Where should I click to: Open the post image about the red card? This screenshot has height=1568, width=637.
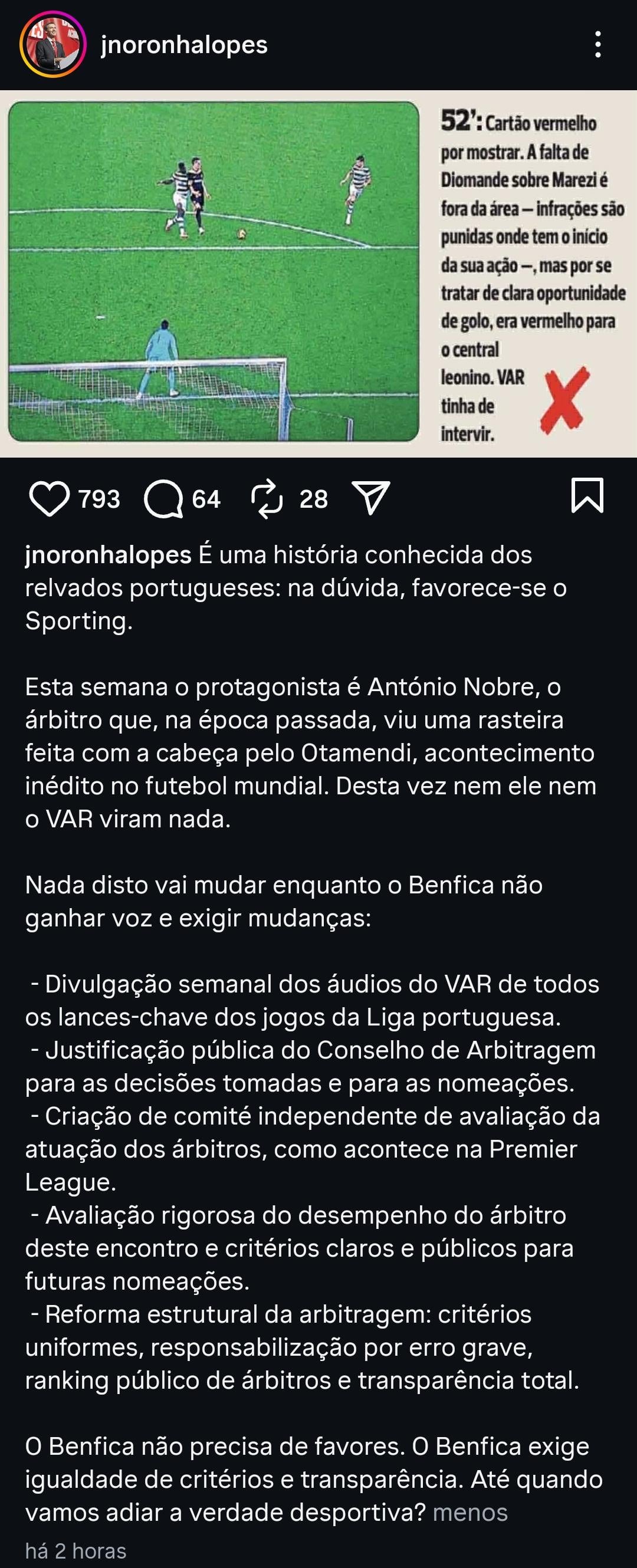pyautogui.click(x=318, y=273)
